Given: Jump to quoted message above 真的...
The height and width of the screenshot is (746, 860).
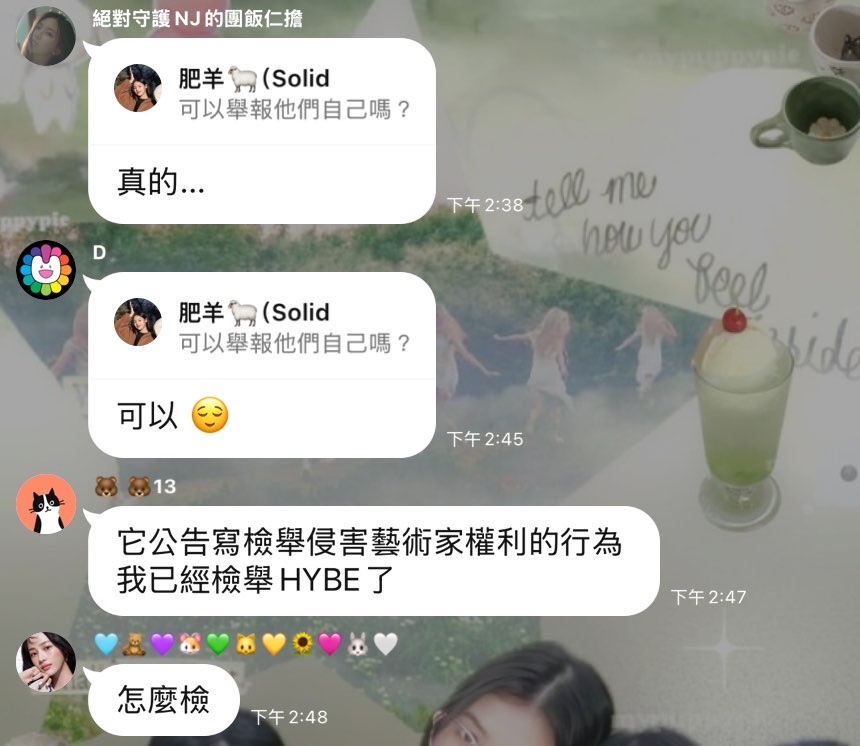Looking at the screenshot, I should click(262, 92).
